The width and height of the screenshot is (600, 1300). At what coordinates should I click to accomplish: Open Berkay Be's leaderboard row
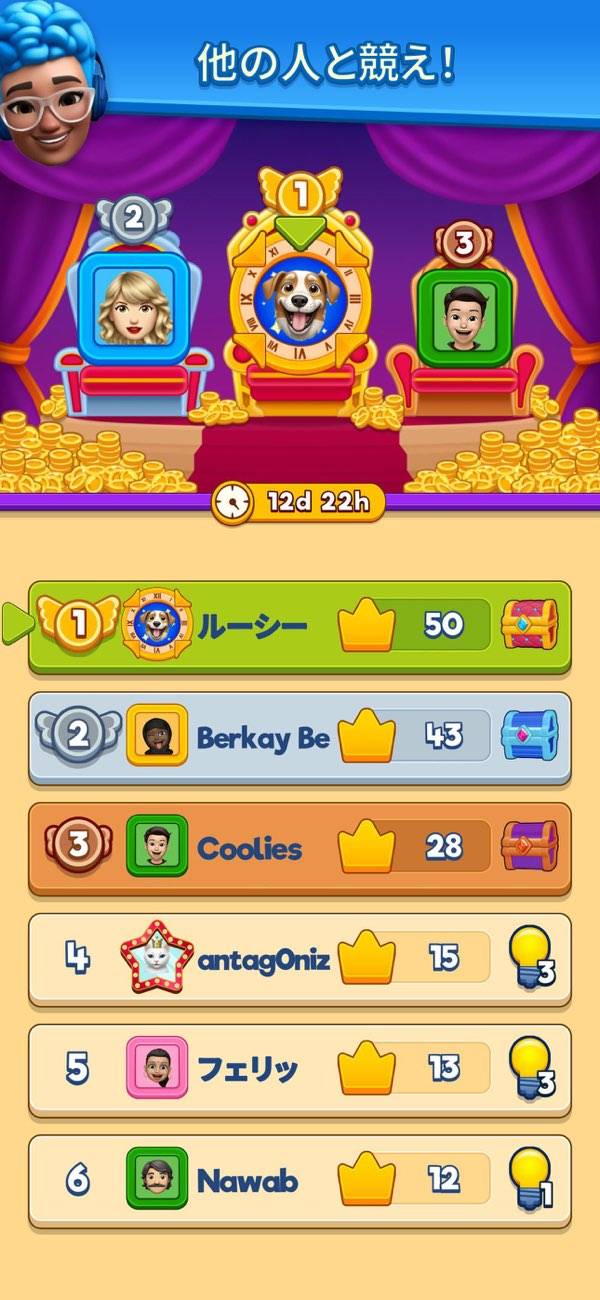300,737
